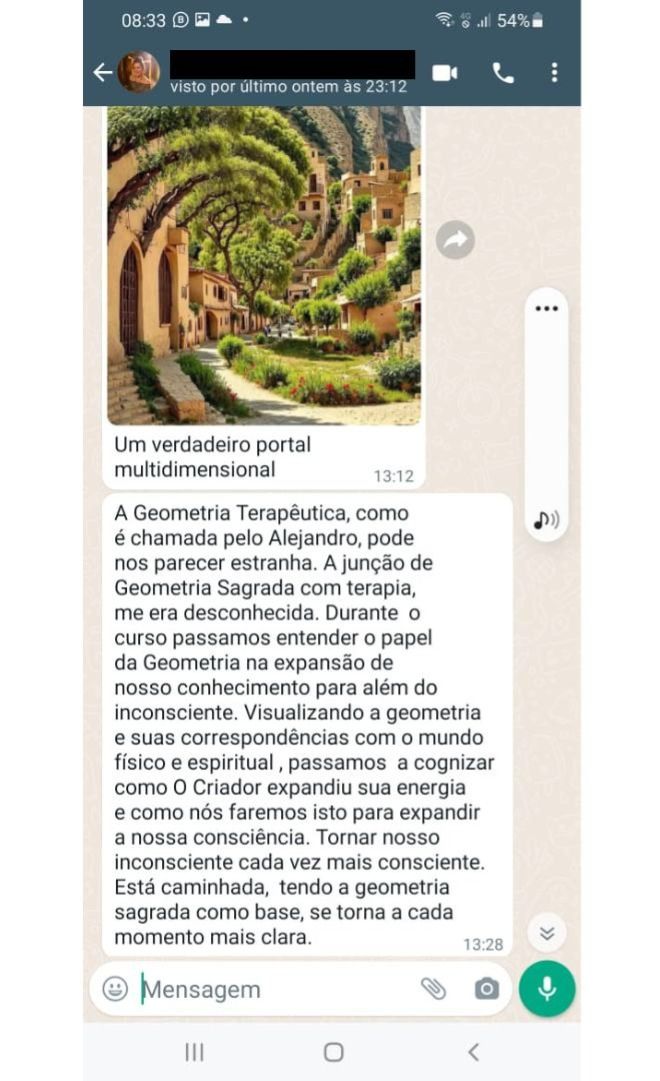Attach a file with the paperclip
This screenshot has width=660, height=1081.
(x=433, y=989)
